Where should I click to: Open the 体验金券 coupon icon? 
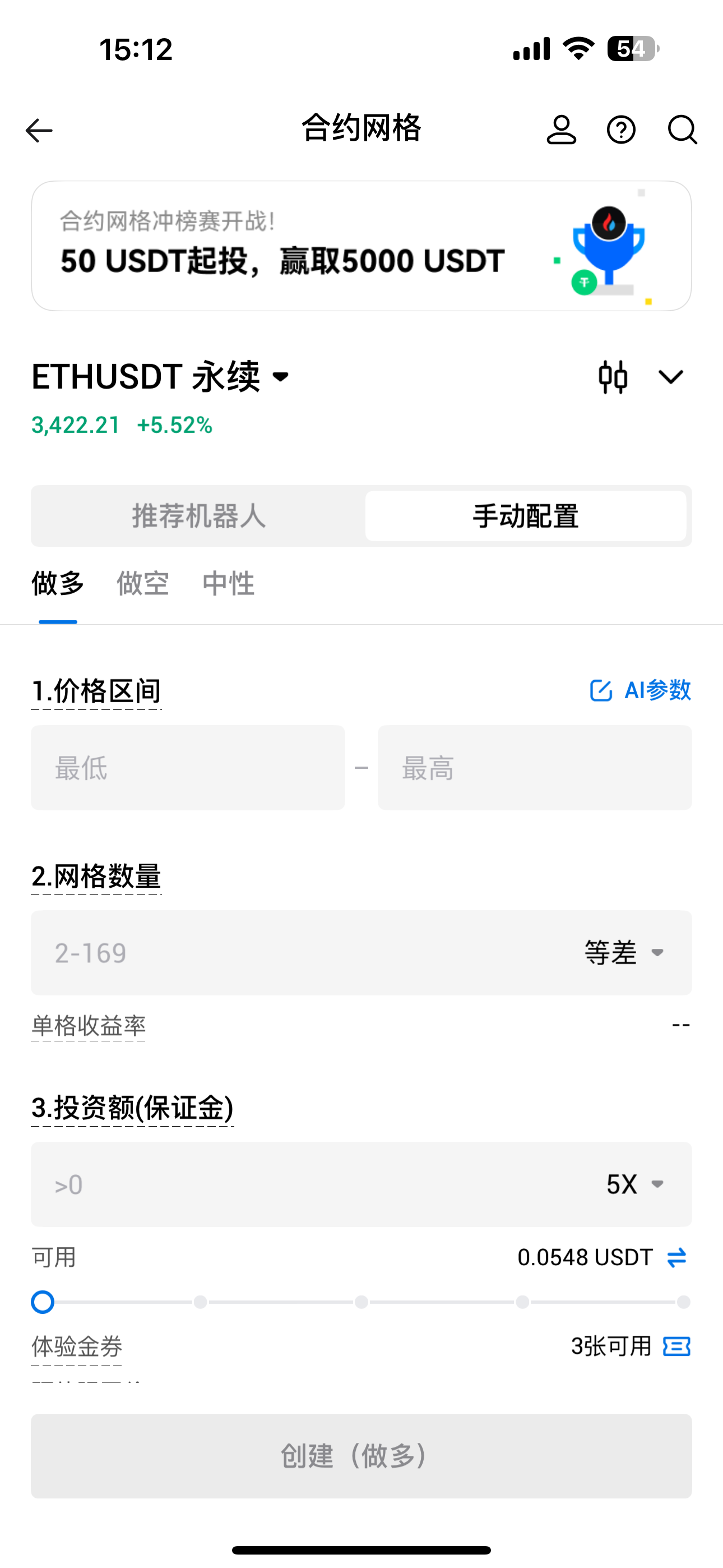[x=676, y=1346]
